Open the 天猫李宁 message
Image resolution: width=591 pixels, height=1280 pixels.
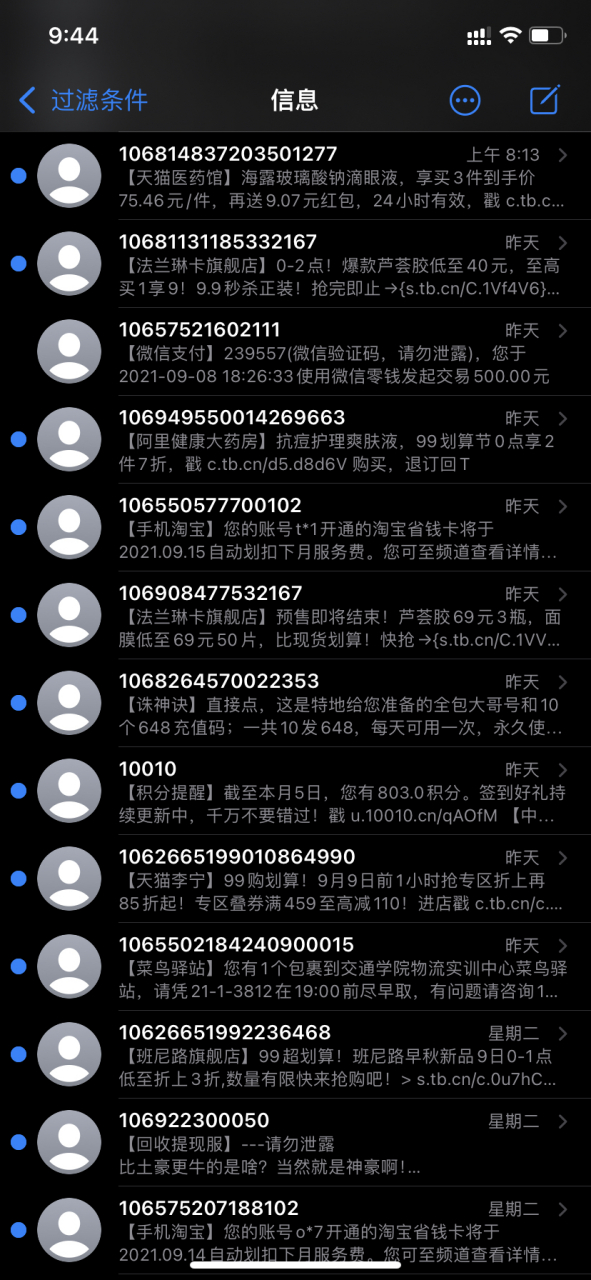(295, 880)
